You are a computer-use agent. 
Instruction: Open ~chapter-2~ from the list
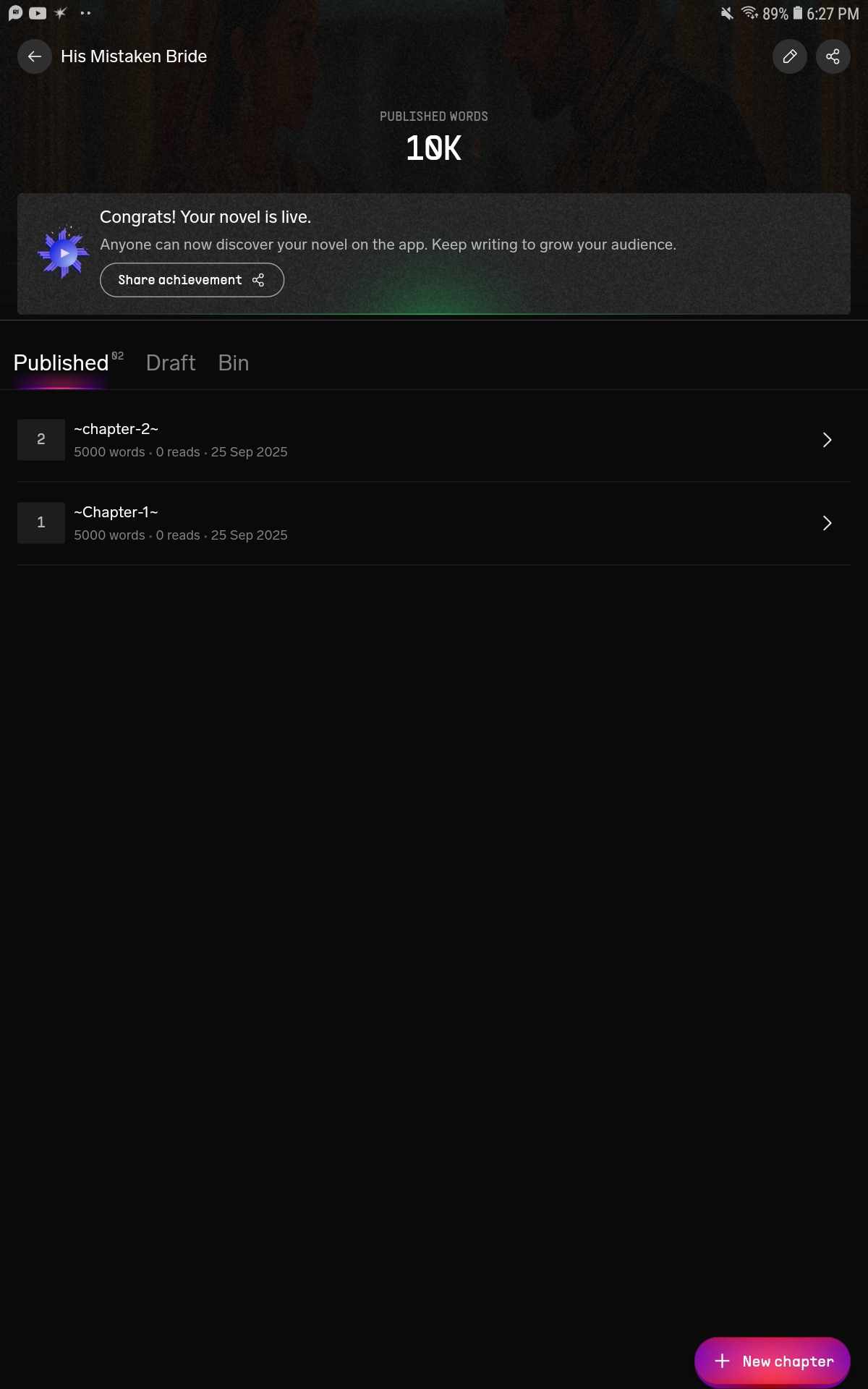click(434, 440)
